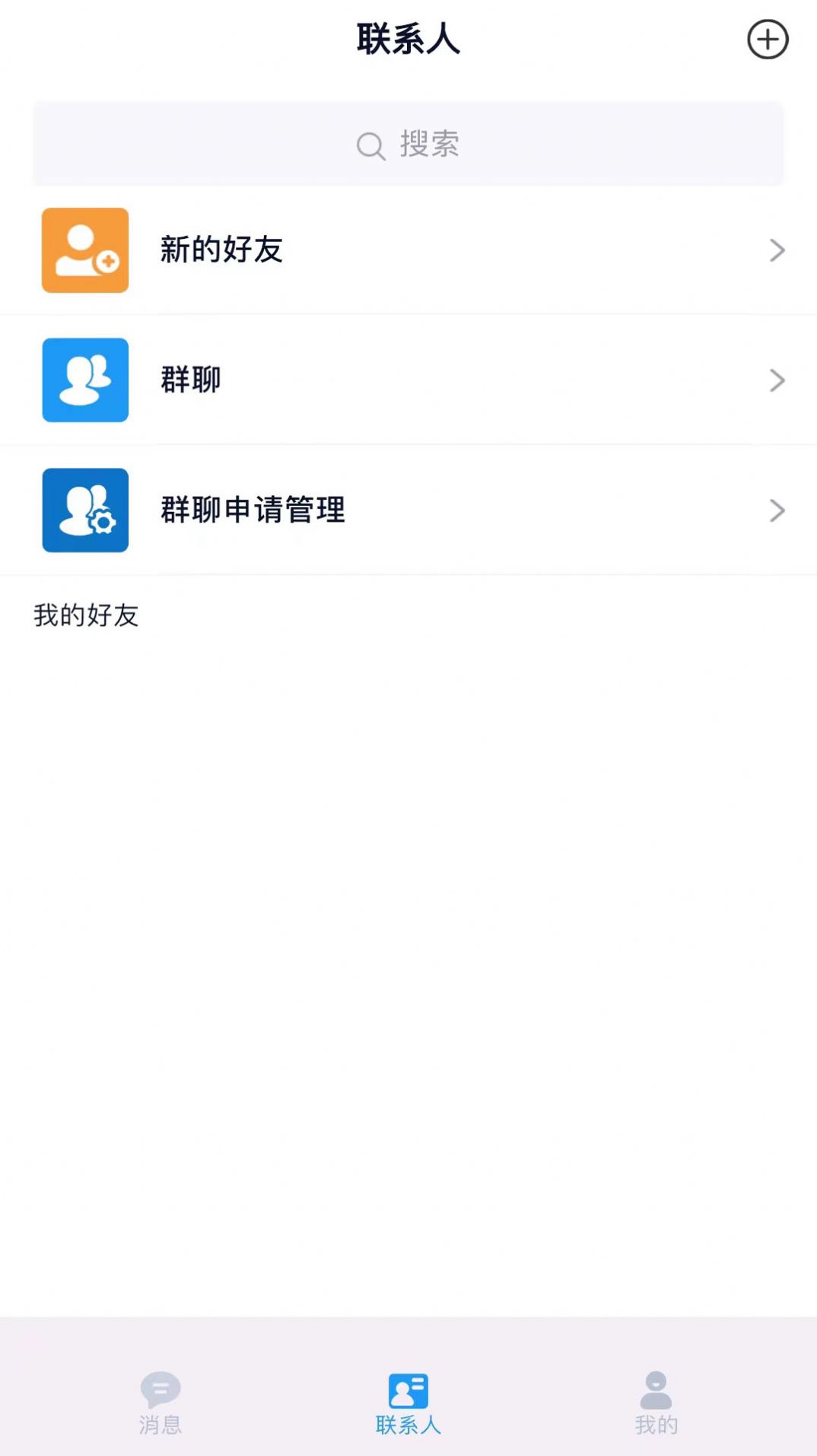Select the 联系人 tab at bottom

coord(408,1404)
